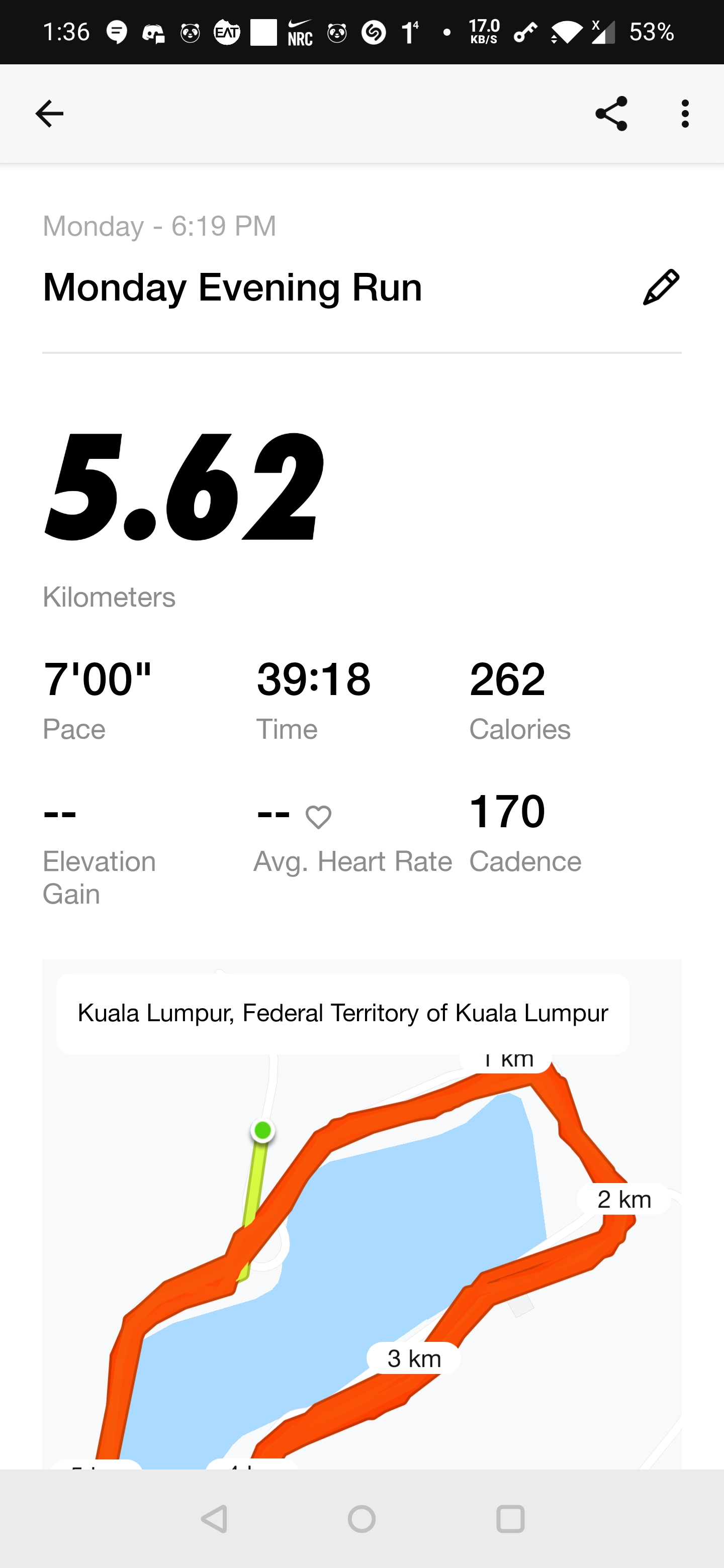Open the three-dot overflow menu

(x=685, y=113)
